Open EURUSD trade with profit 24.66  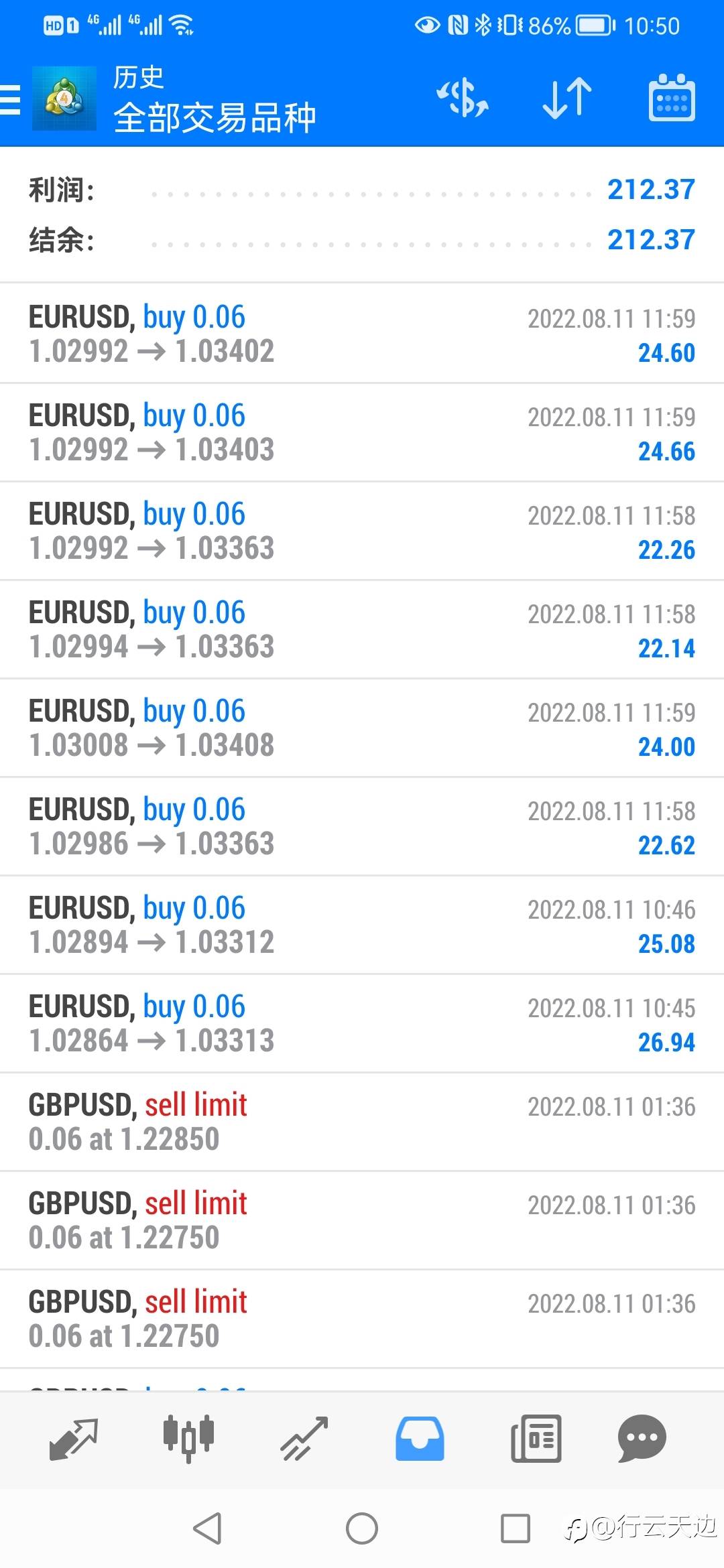[x=362, y=432]
